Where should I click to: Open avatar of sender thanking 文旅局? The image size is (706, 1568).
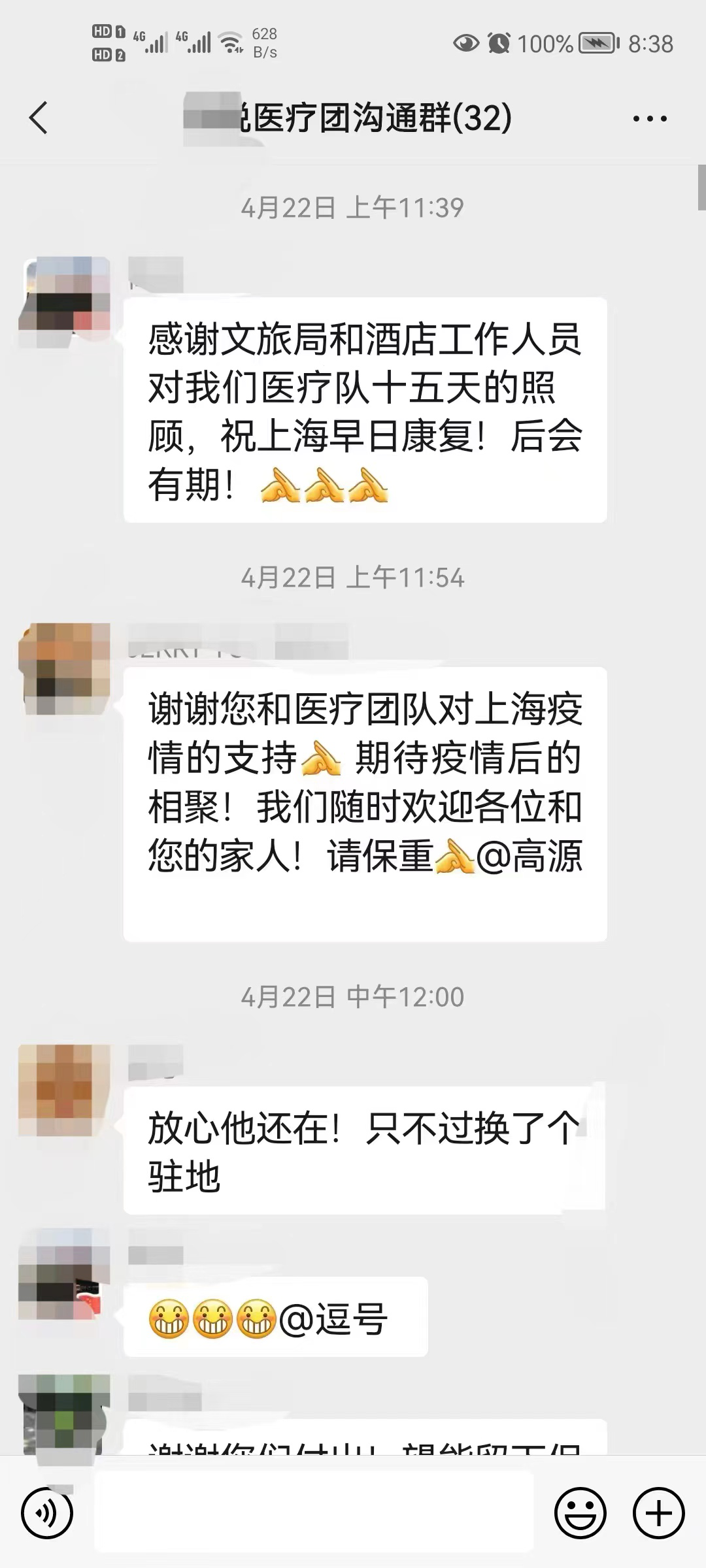[65, 302]
